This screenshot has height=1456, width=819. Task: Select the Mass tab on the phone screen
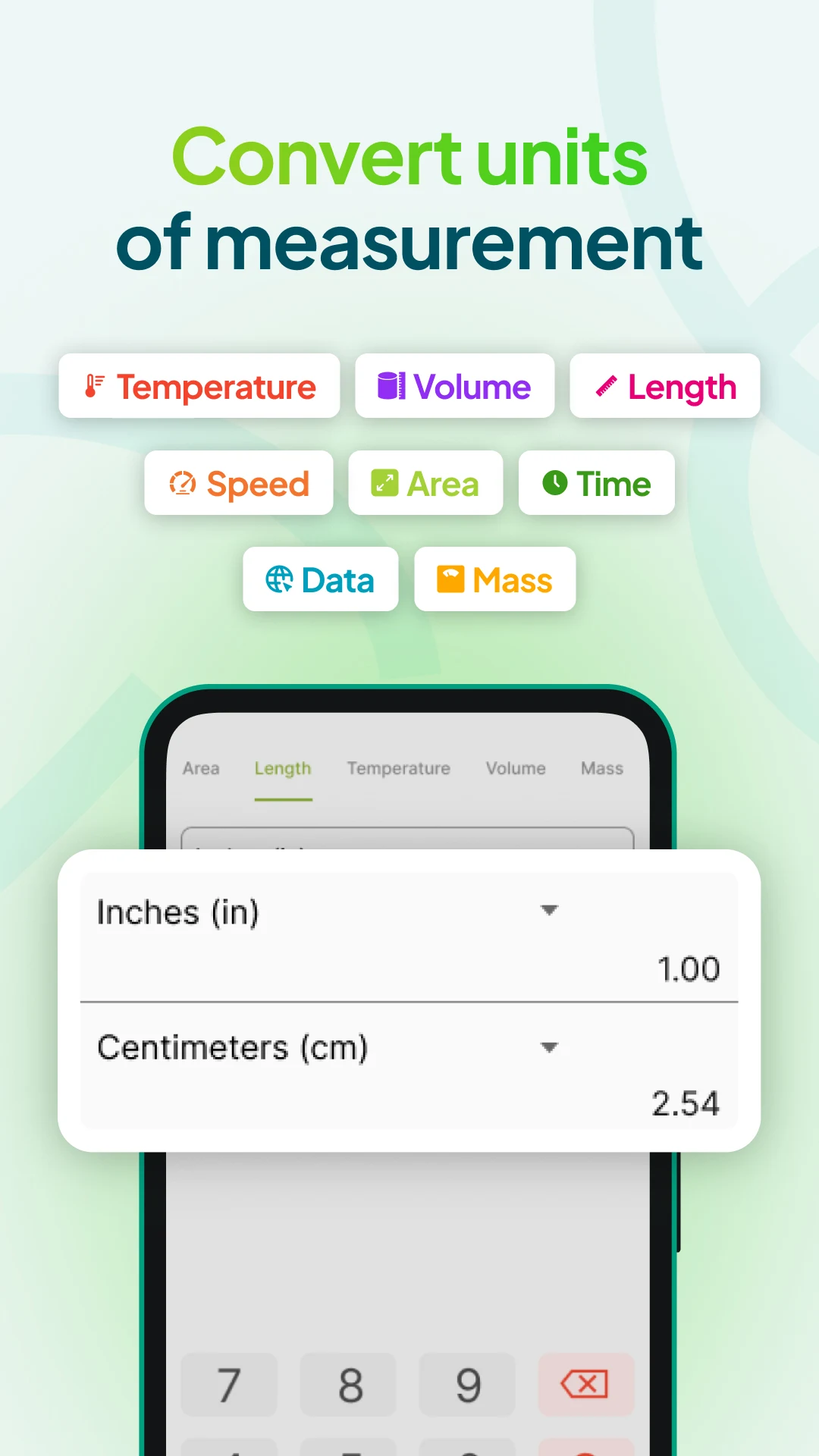coord(601,768)
